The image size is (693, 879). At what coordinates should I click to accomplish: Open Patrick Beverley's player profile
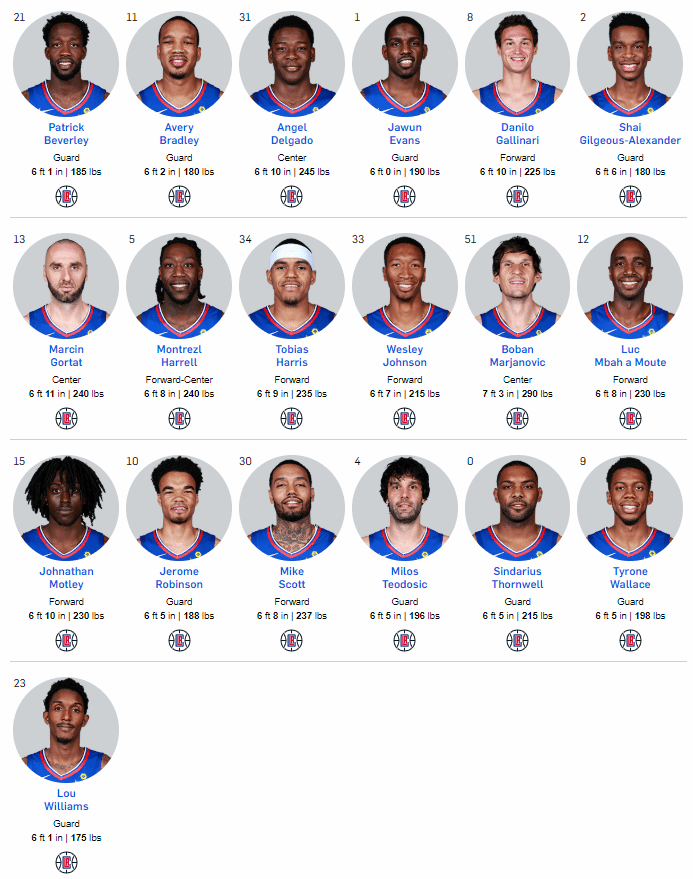click(66, 134)
